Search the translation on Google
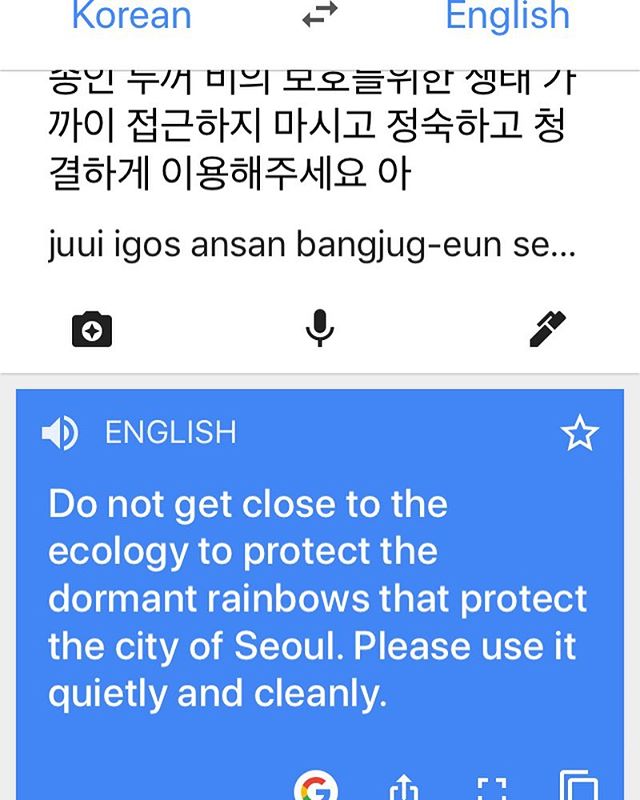Screen dimensions: 640x800 coord(316,787)
